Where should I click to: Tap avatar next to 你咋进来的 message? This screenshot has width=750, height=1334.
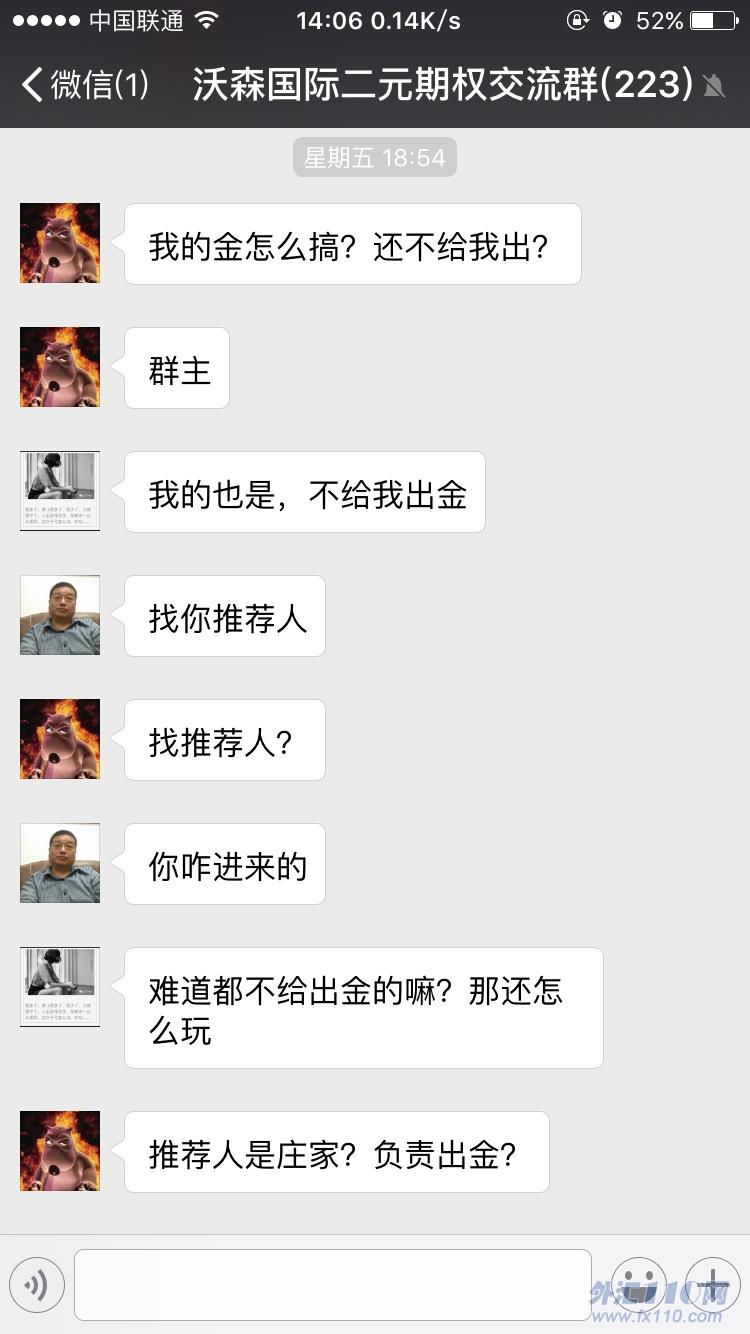pyautogui.click(x=60, y=863)
